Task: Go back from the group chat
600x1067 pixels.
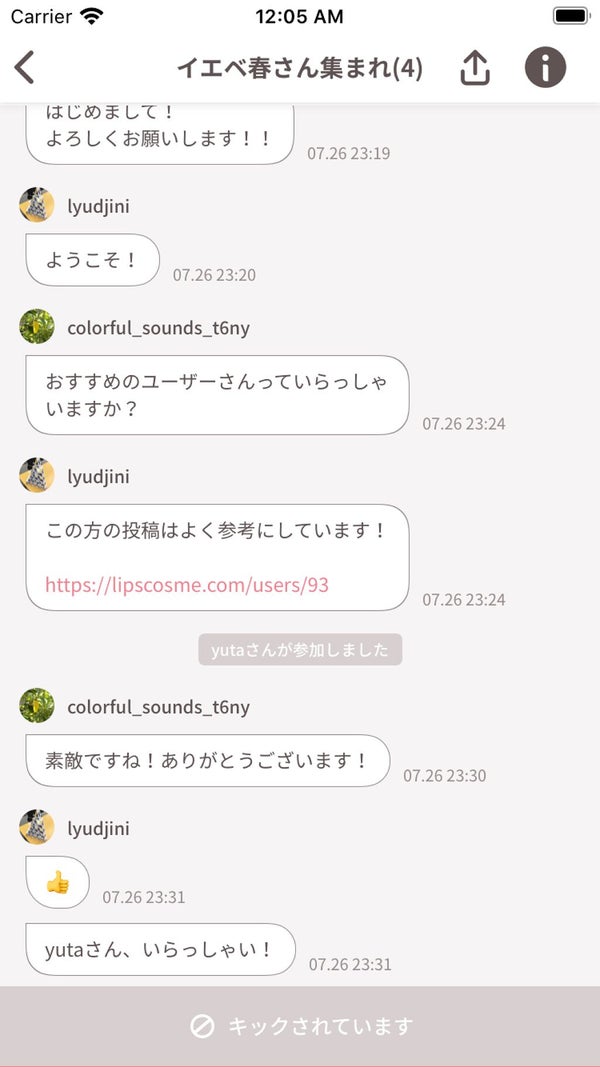Action: (x=25, y=68)
